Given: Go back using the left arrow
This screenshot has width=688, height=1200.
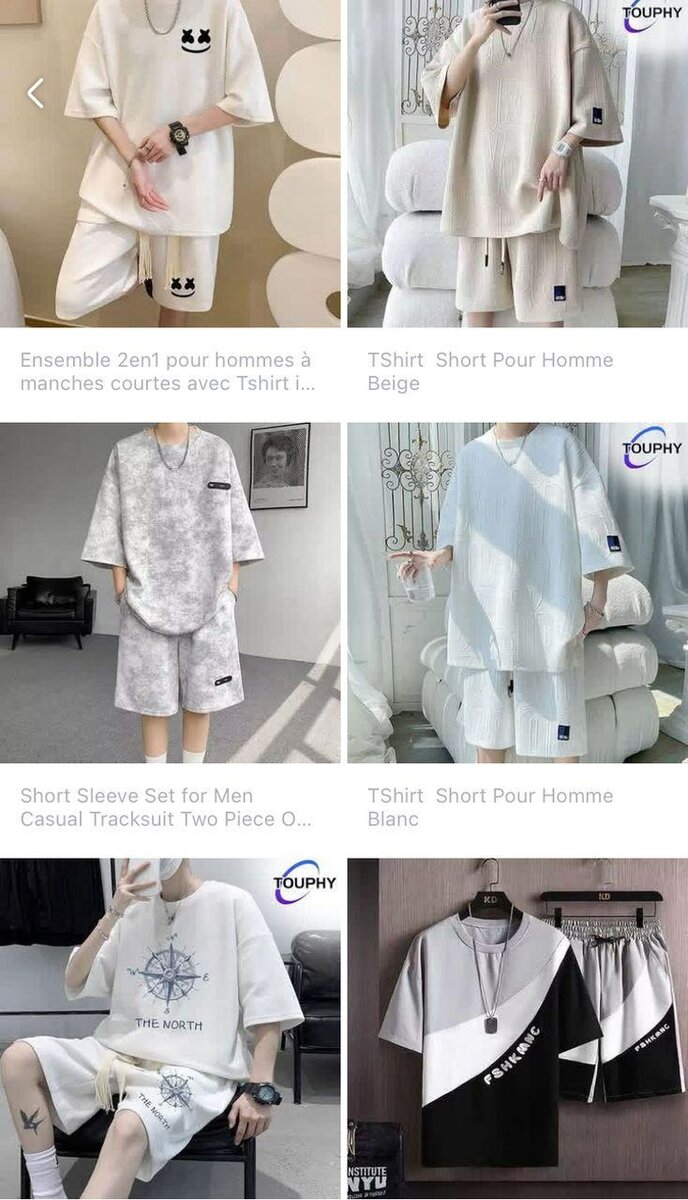Looking at the screenshot, I should pyautogui.click(x=35, y=94).
